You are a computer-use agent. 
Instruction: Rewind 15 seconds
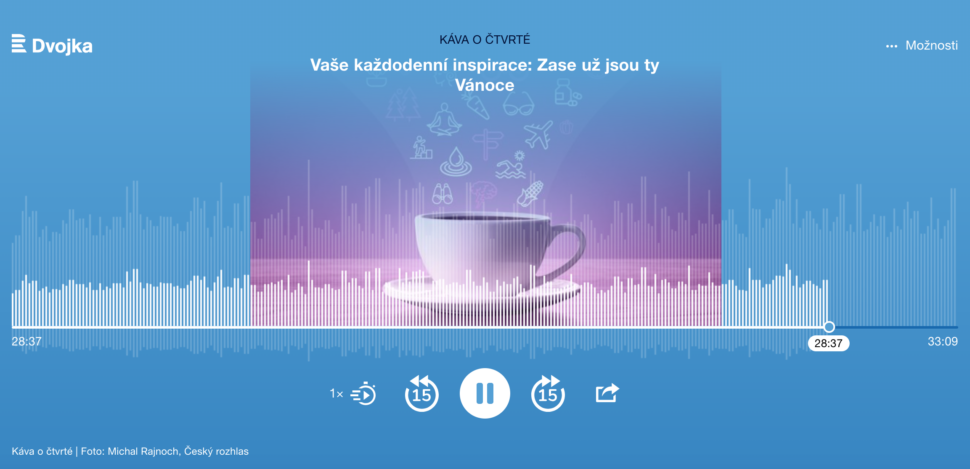pyautogui.click(x=422, y=394)
